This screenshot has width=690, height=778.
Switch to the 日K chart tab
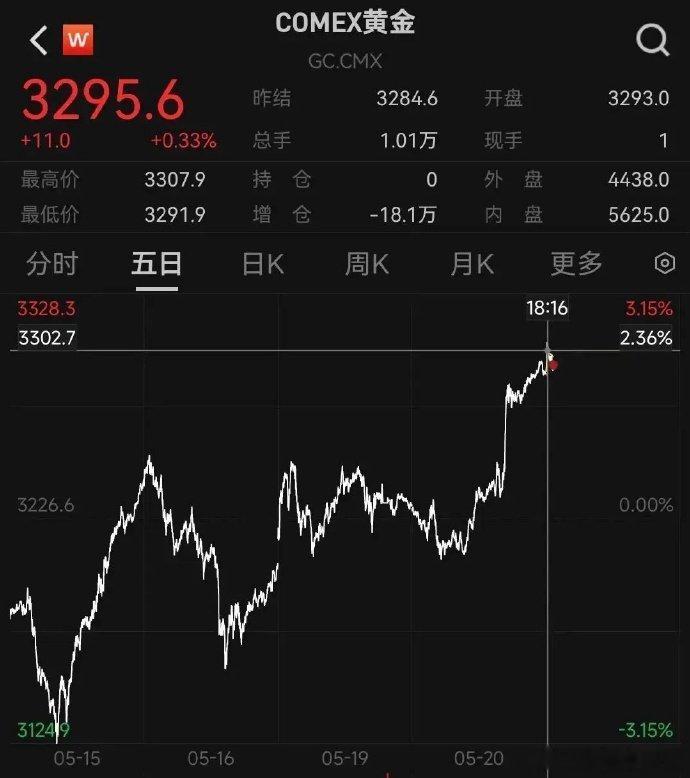263,264
